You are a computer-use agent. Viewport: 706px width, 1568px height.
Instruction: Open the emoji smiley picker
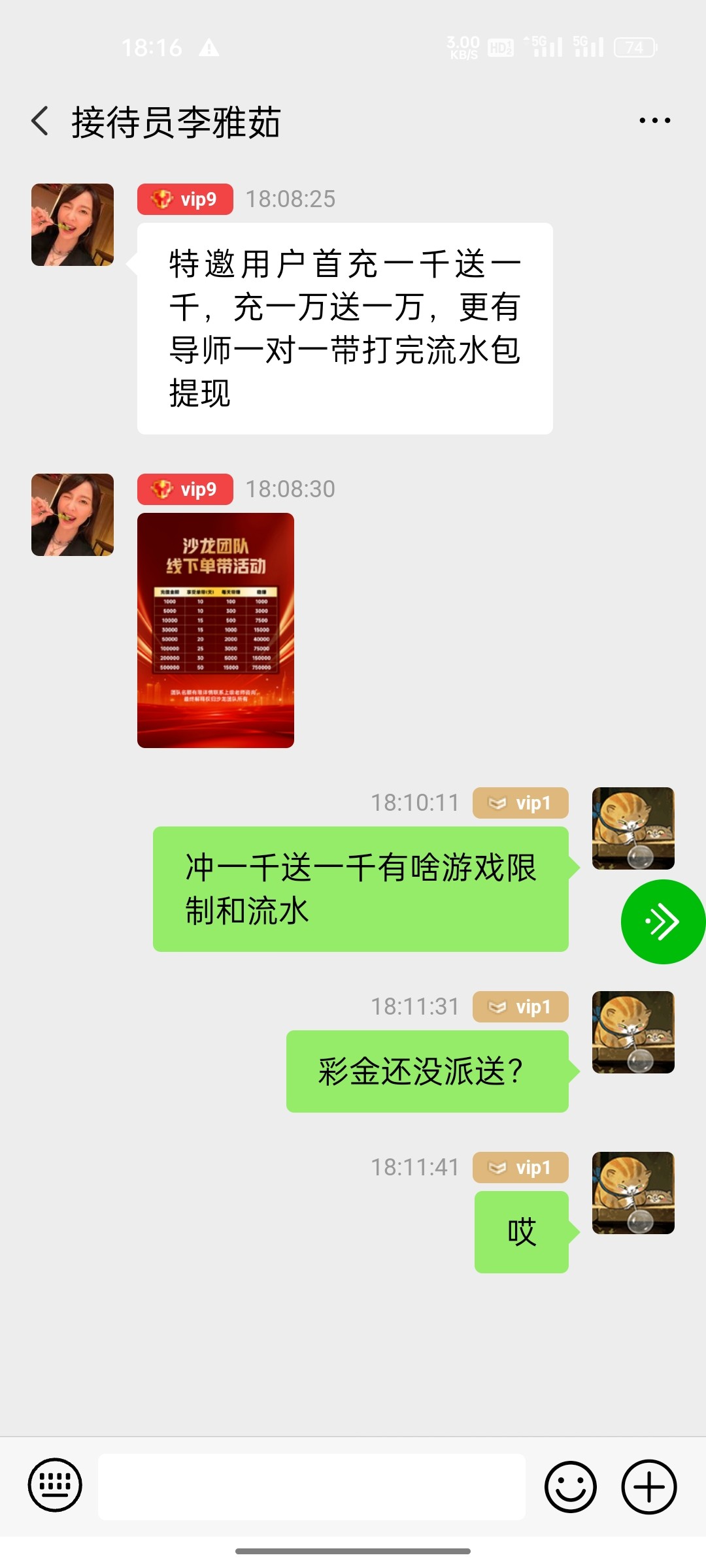[570, 1486]
